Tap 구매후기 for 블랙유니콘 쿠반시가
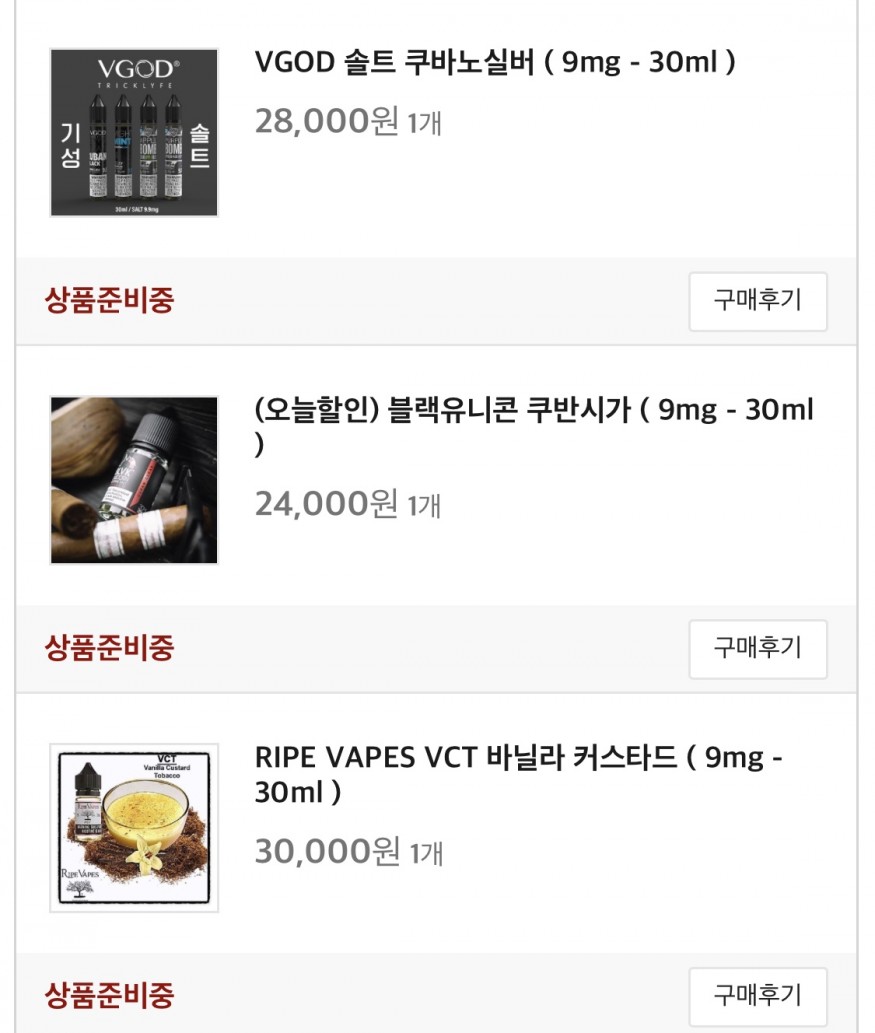Screen dimensions: 875x1033 (x=757, y=648)
